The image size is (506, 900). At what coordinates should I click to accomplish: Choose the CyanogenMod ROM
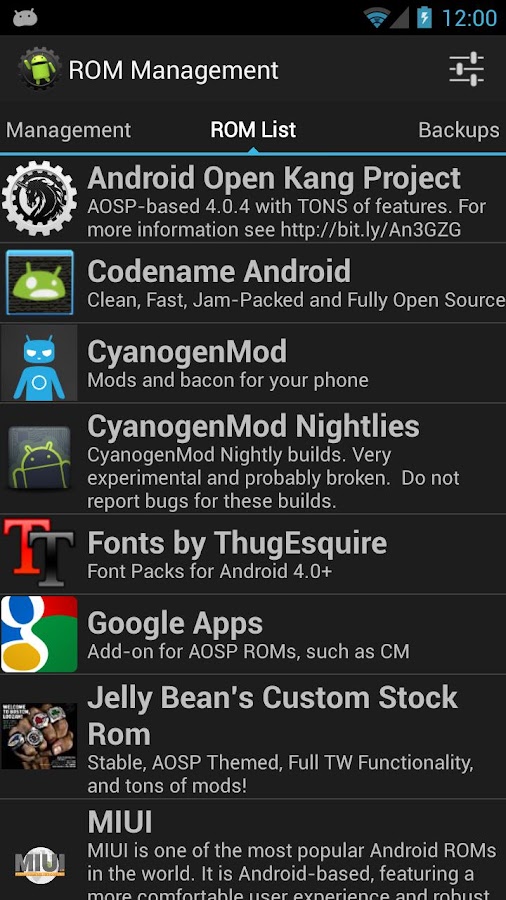coord(253,363)
